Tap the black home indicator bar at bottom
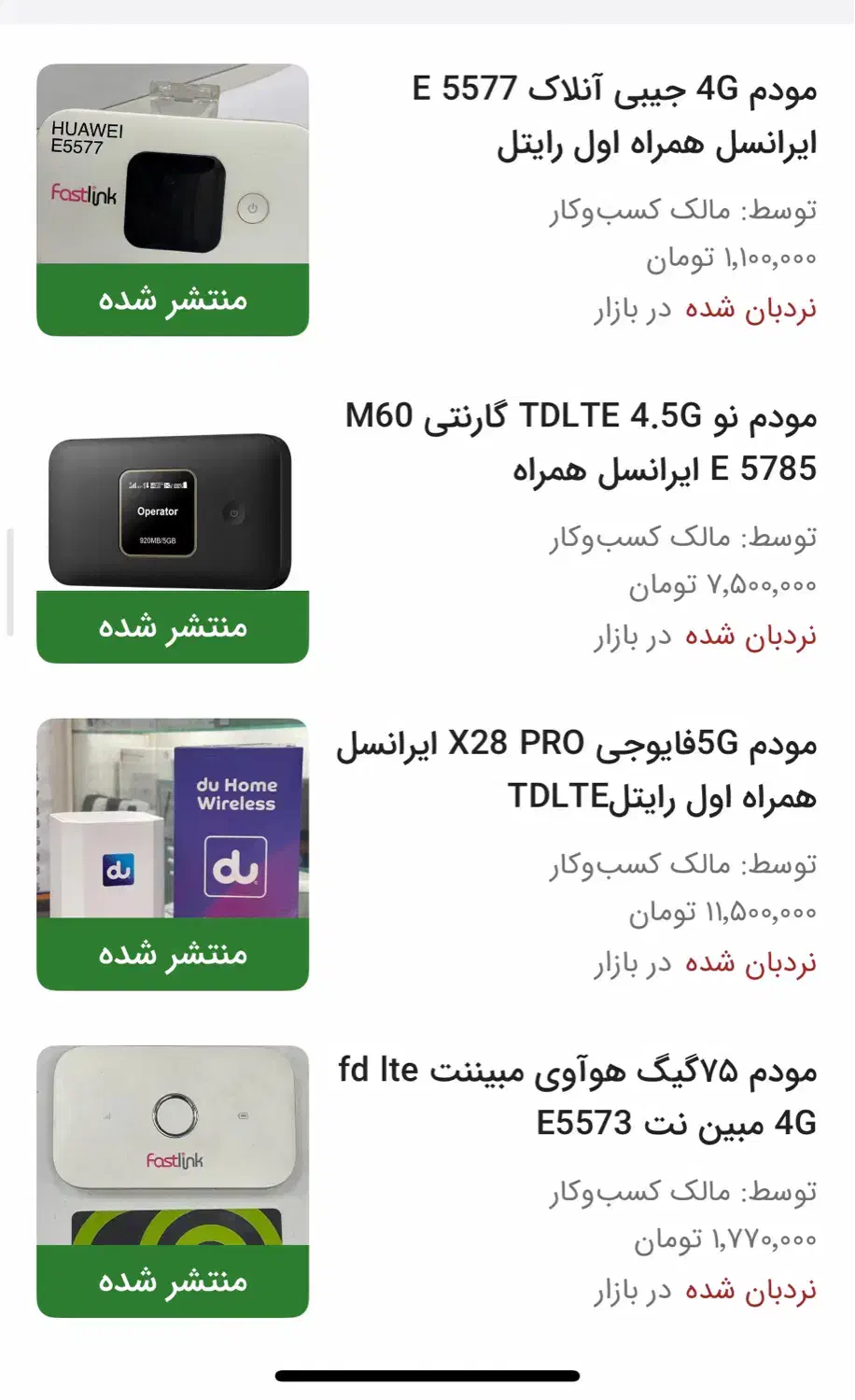Screen dimensions: 855x1400 427,1376
